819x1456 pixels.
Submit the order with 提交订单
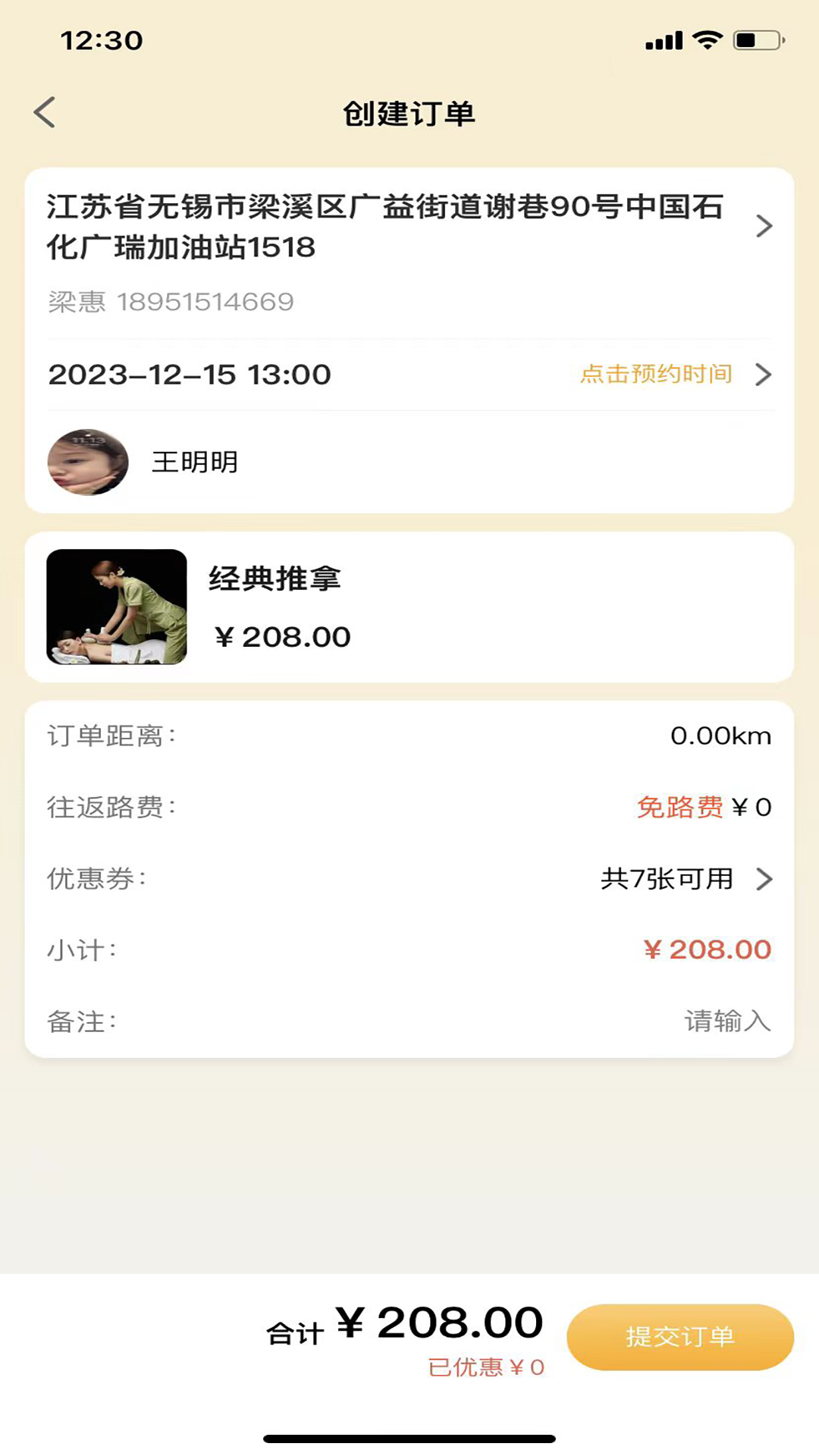(679, 1336)
